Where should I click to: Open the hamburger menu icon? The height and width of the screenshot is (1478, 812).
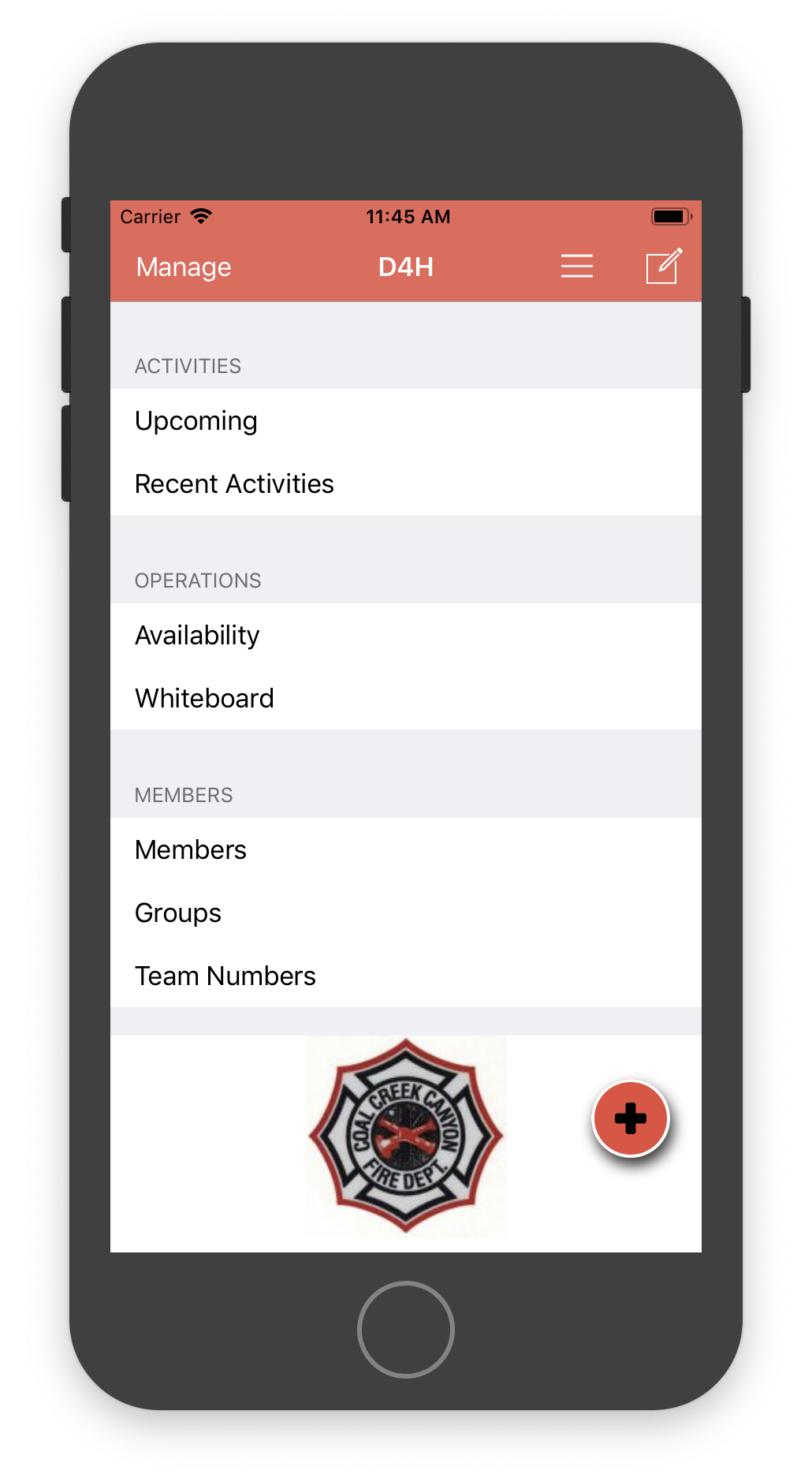(576, 267)
